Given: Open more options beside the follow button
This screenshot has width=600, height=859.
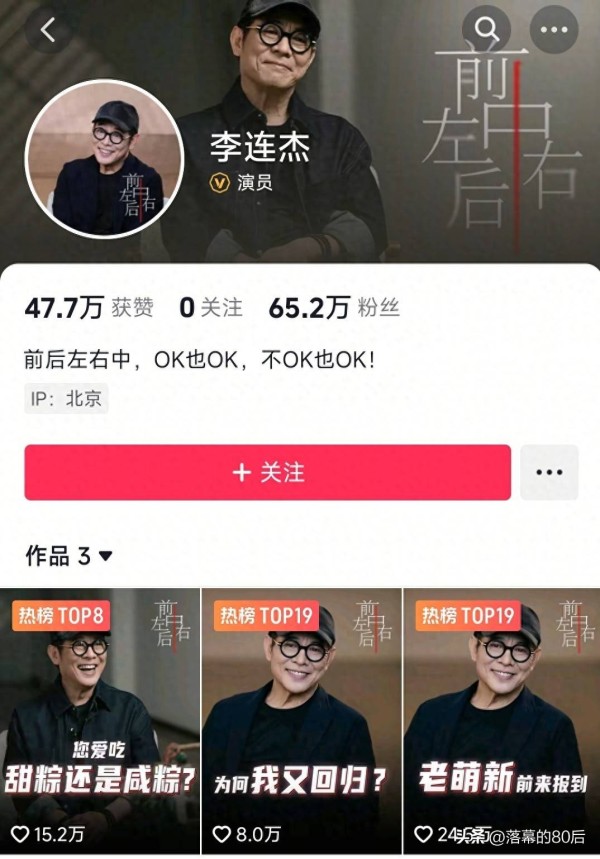Looking at the screenshot, I should point(549,472).
